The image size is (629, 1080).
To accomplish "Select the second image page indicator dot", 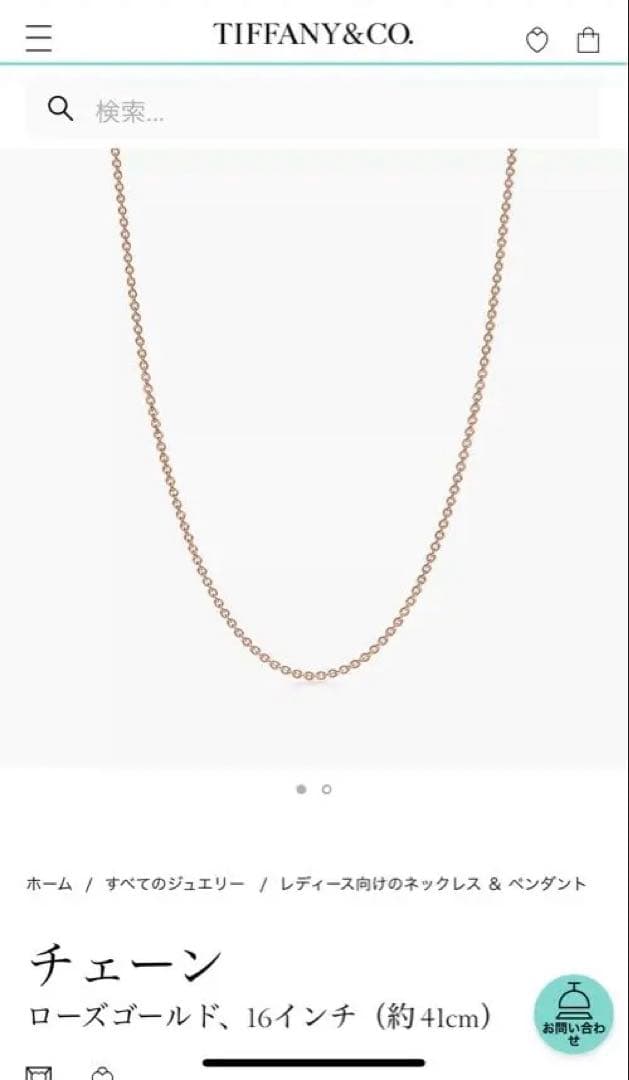I will [x=327, y=789].
